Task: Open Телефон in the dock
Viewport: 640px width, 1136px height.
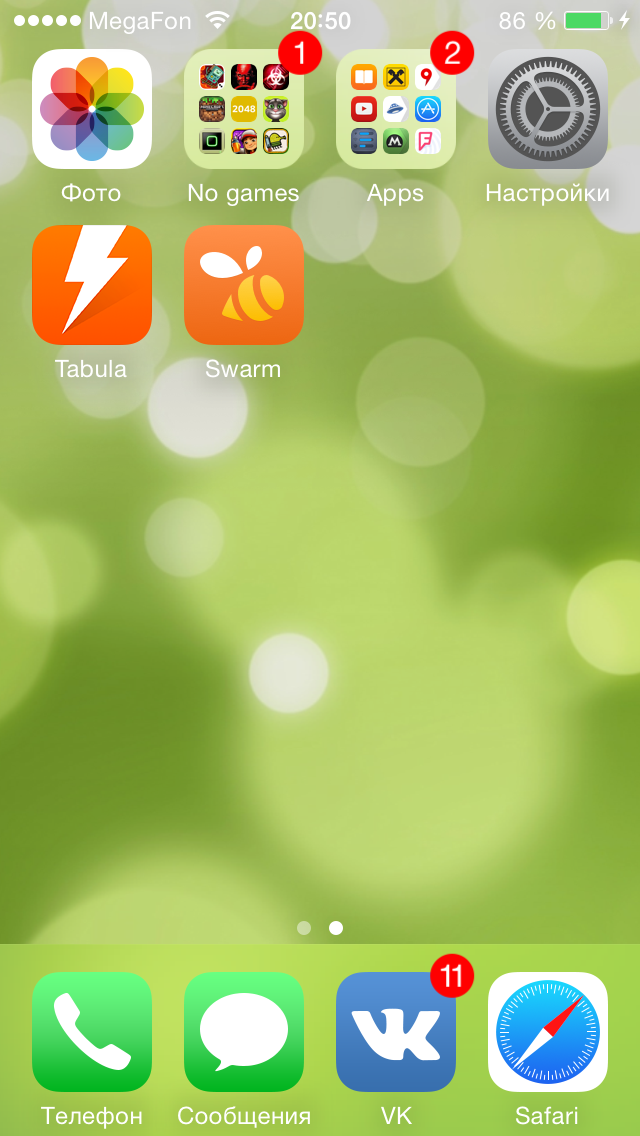Action: pyautogui.click(x=92, y=1032)
